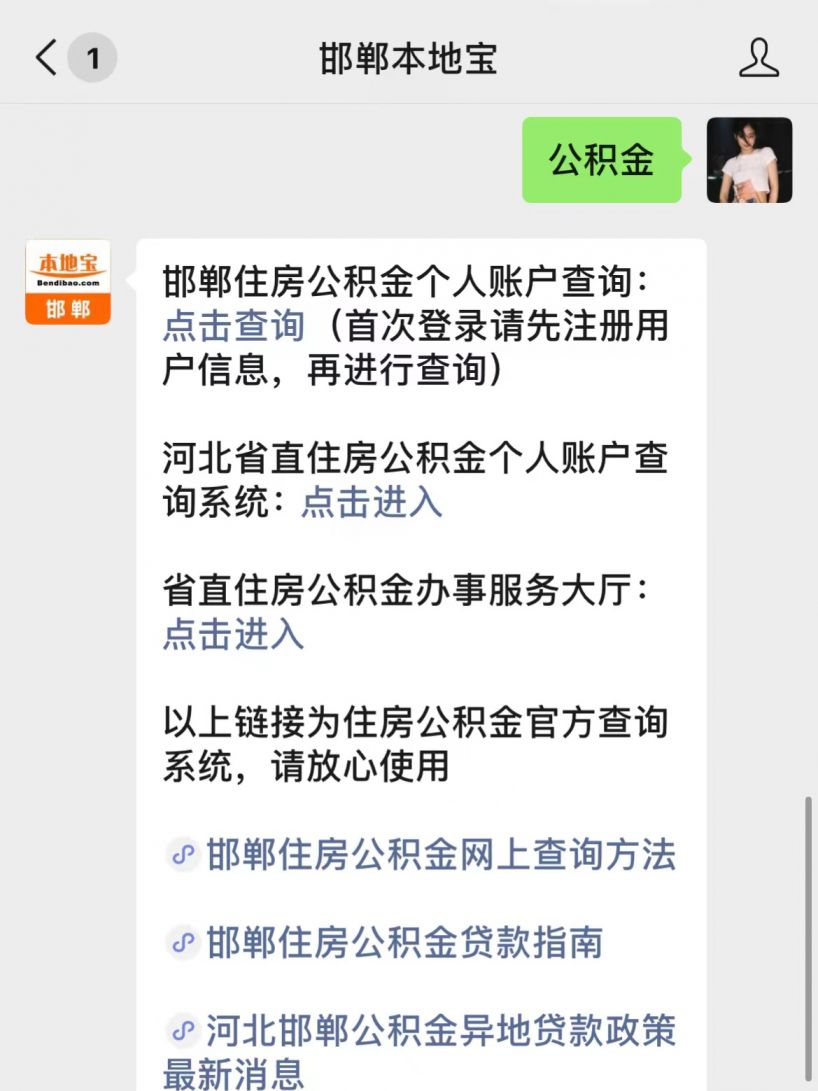Tap the 本地宝 邯郸 avatar
Screen dimensions: 818x1091
(68, 282)
